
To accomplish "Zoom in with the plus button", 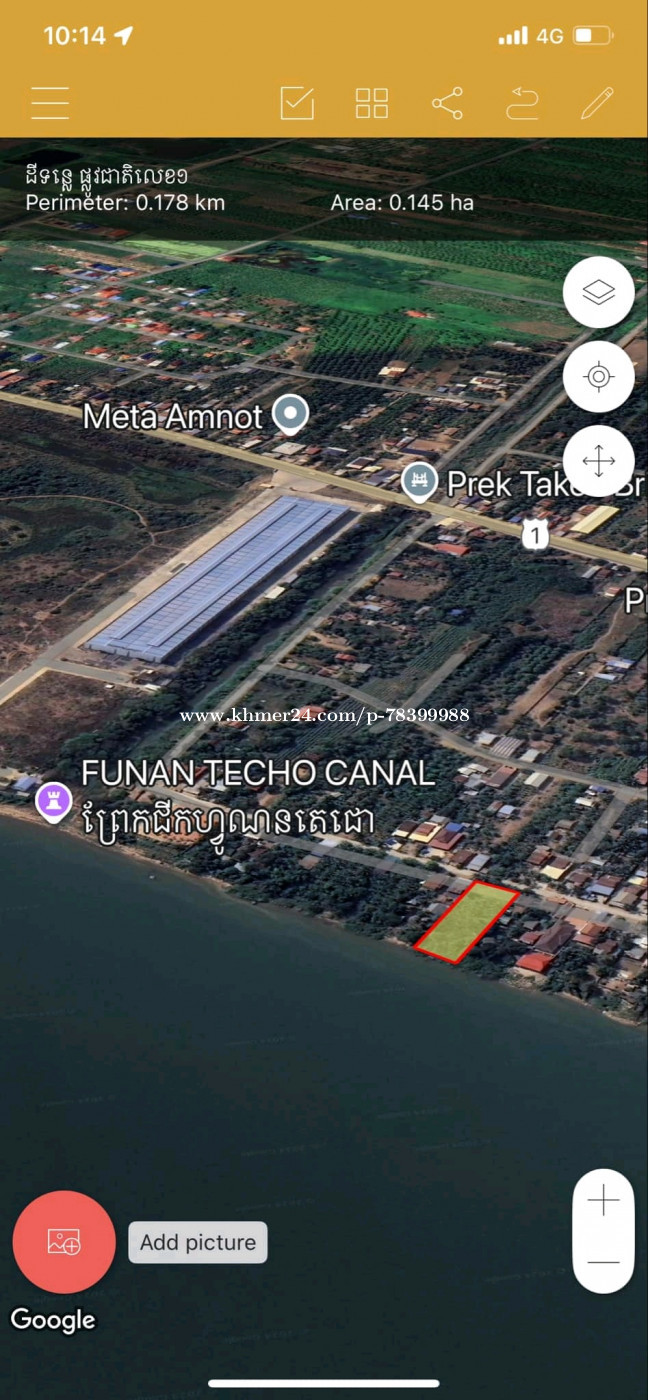I will pos(603,1201).
